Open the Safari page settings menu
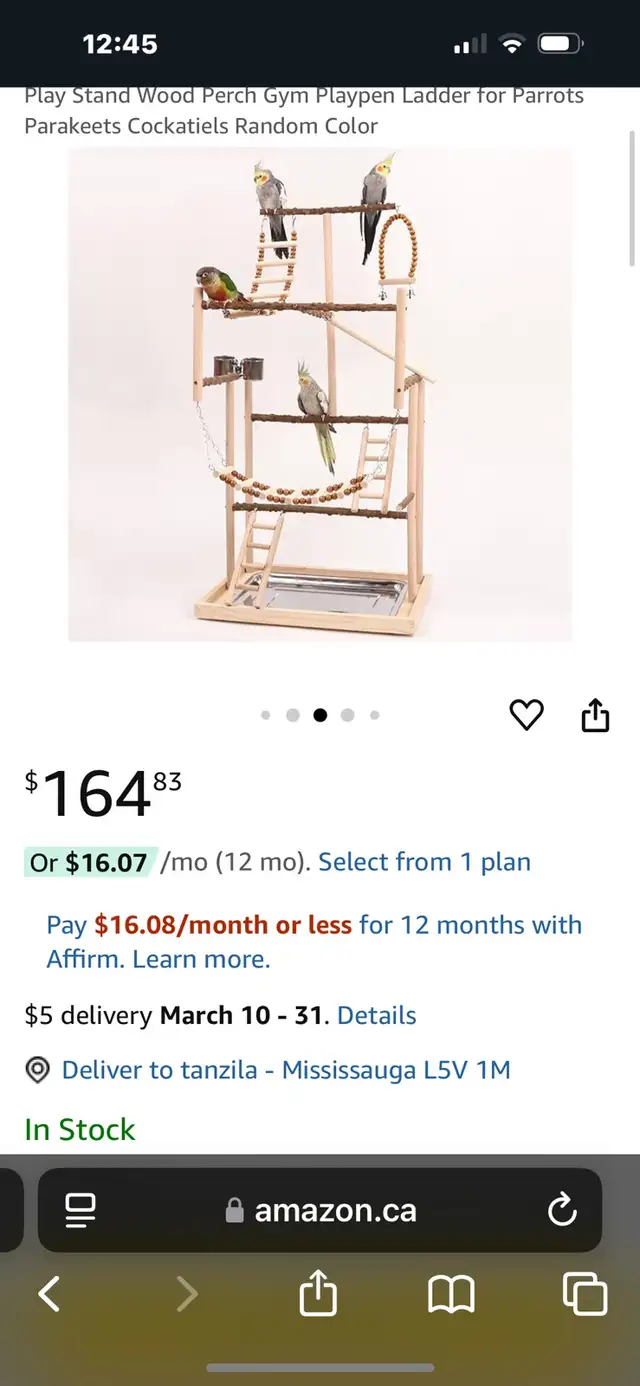Screen dimensions: 640x1386 click(80, 1210)
